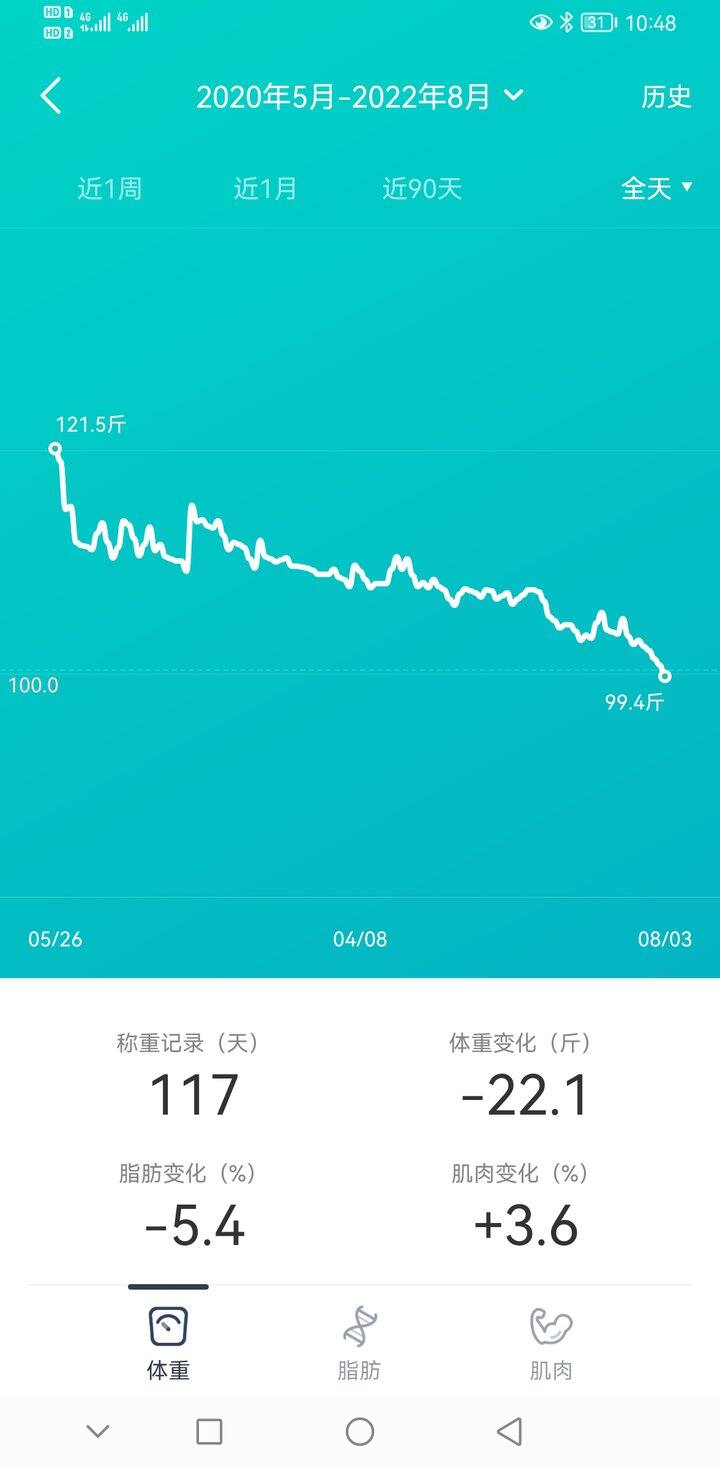Select the 近1月 range

(x=266, y=188)
